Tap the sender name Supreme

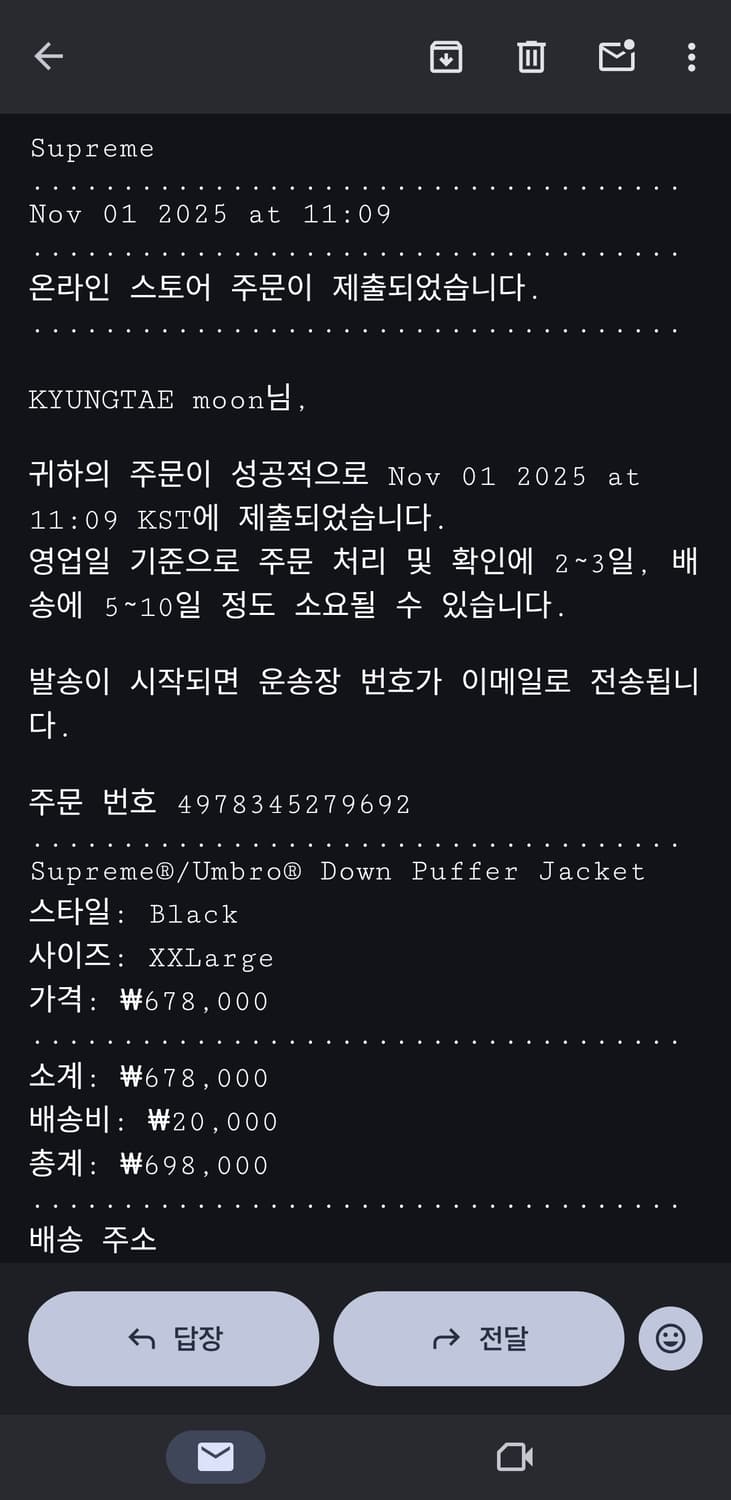pos(91,148)
